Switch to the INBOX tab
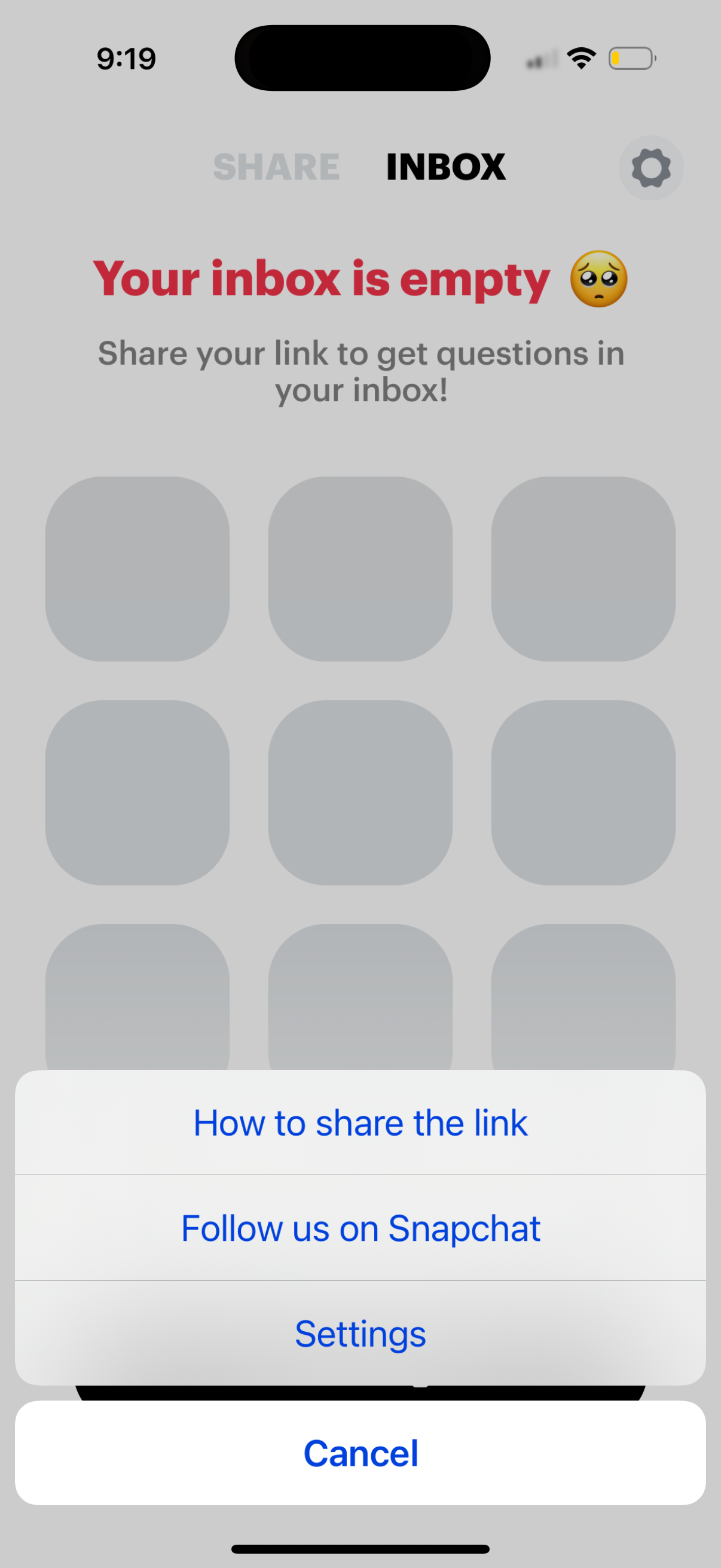The height and width of the screenshot is (1568, 721). coord(445,166)
